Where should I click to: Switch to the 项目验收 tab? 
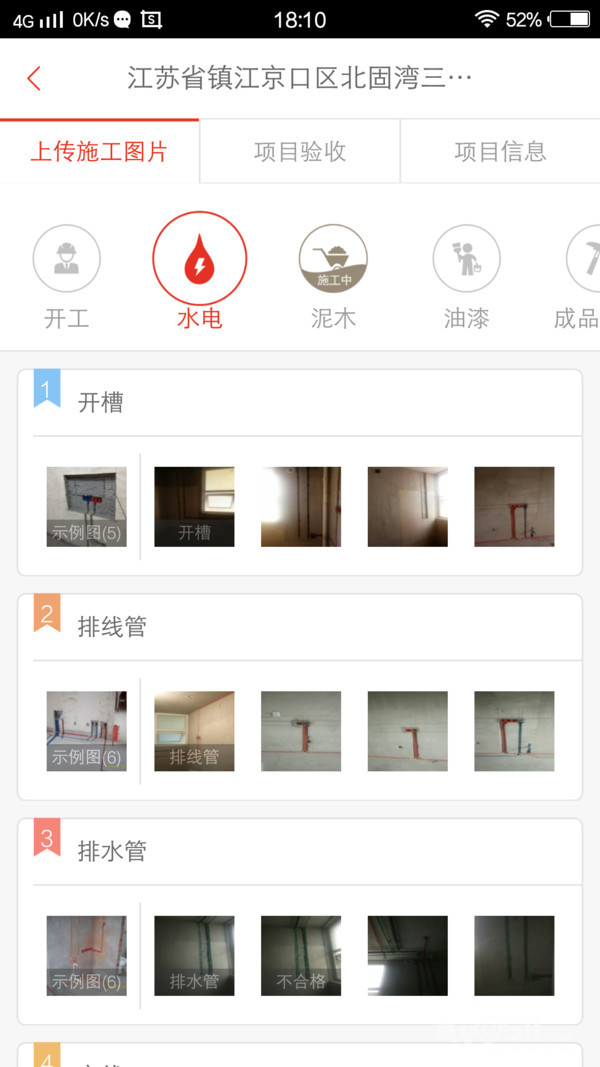click(x=300, y=152)
